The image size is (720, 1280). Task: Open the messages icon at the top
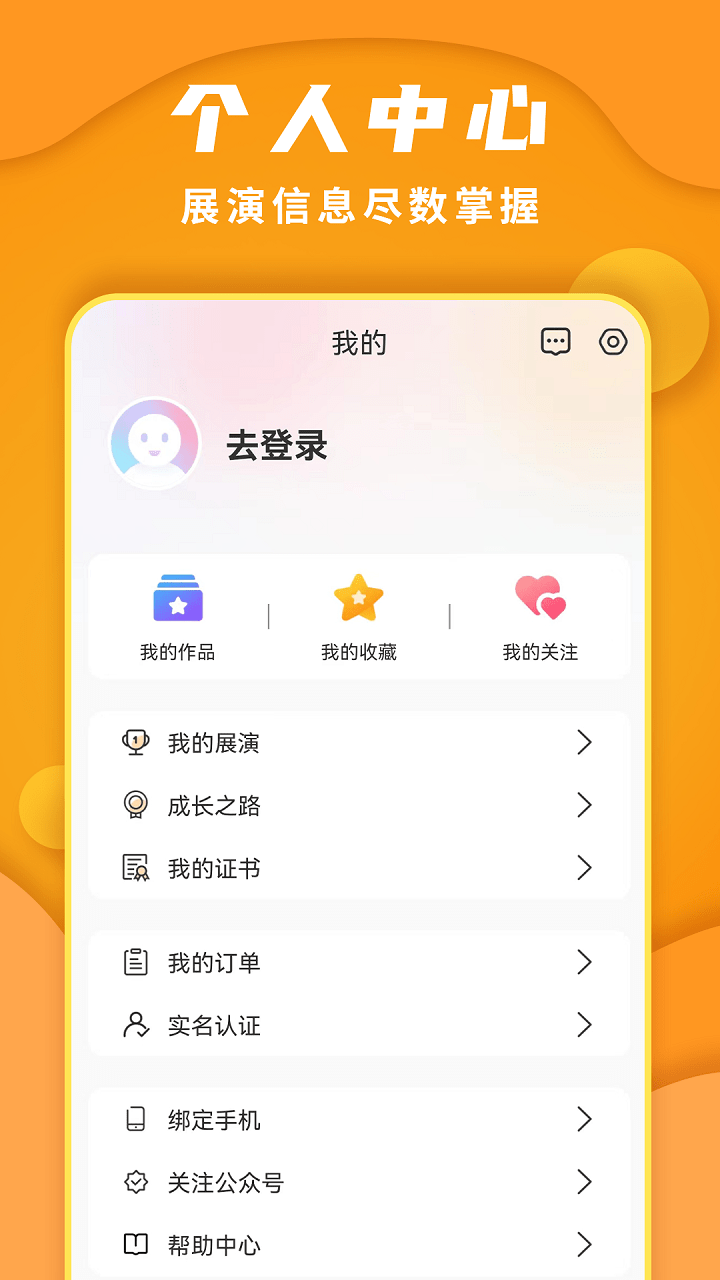click(x=555, y=342)
